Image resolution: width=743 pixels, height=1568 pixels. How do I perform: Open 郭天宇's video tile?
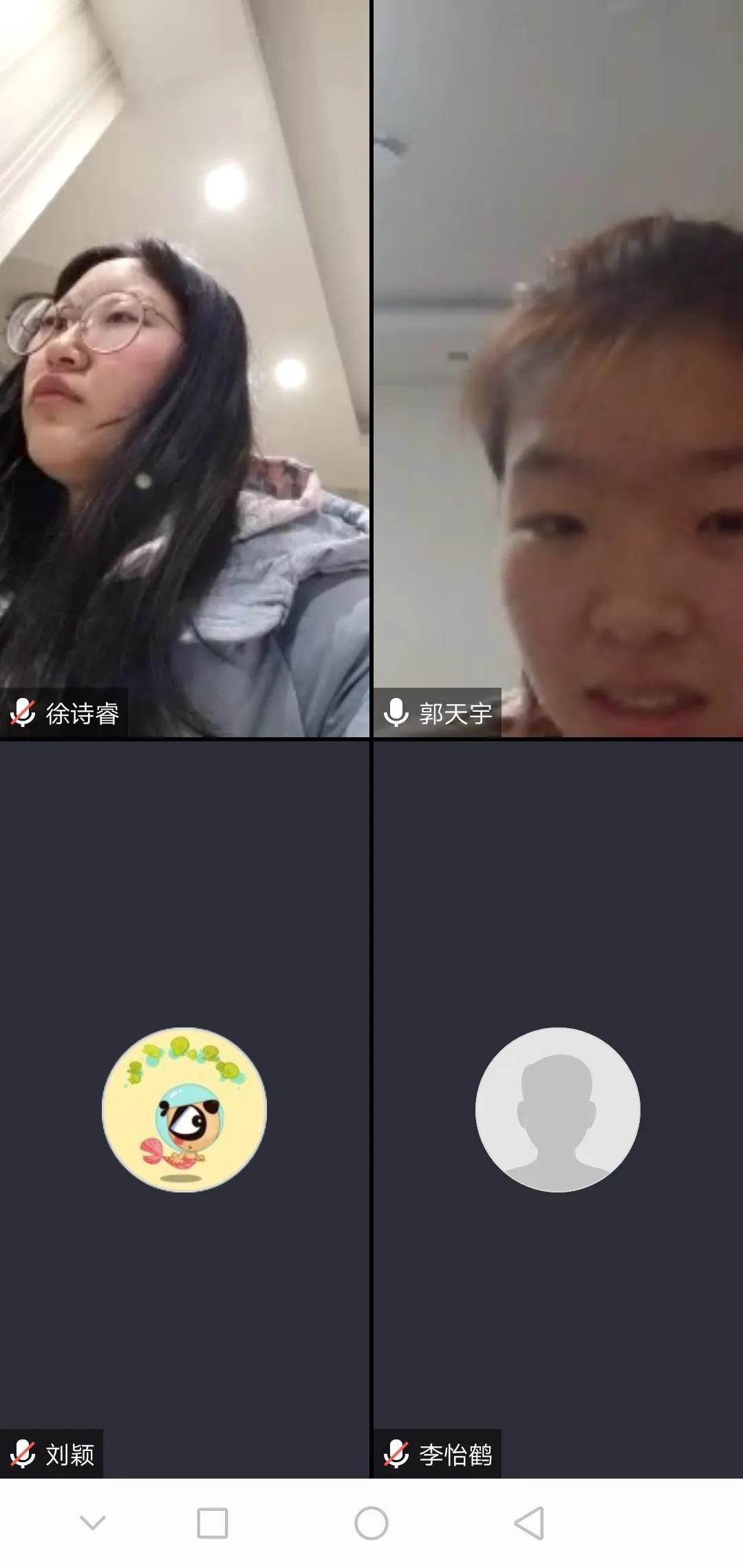(558, 369)
